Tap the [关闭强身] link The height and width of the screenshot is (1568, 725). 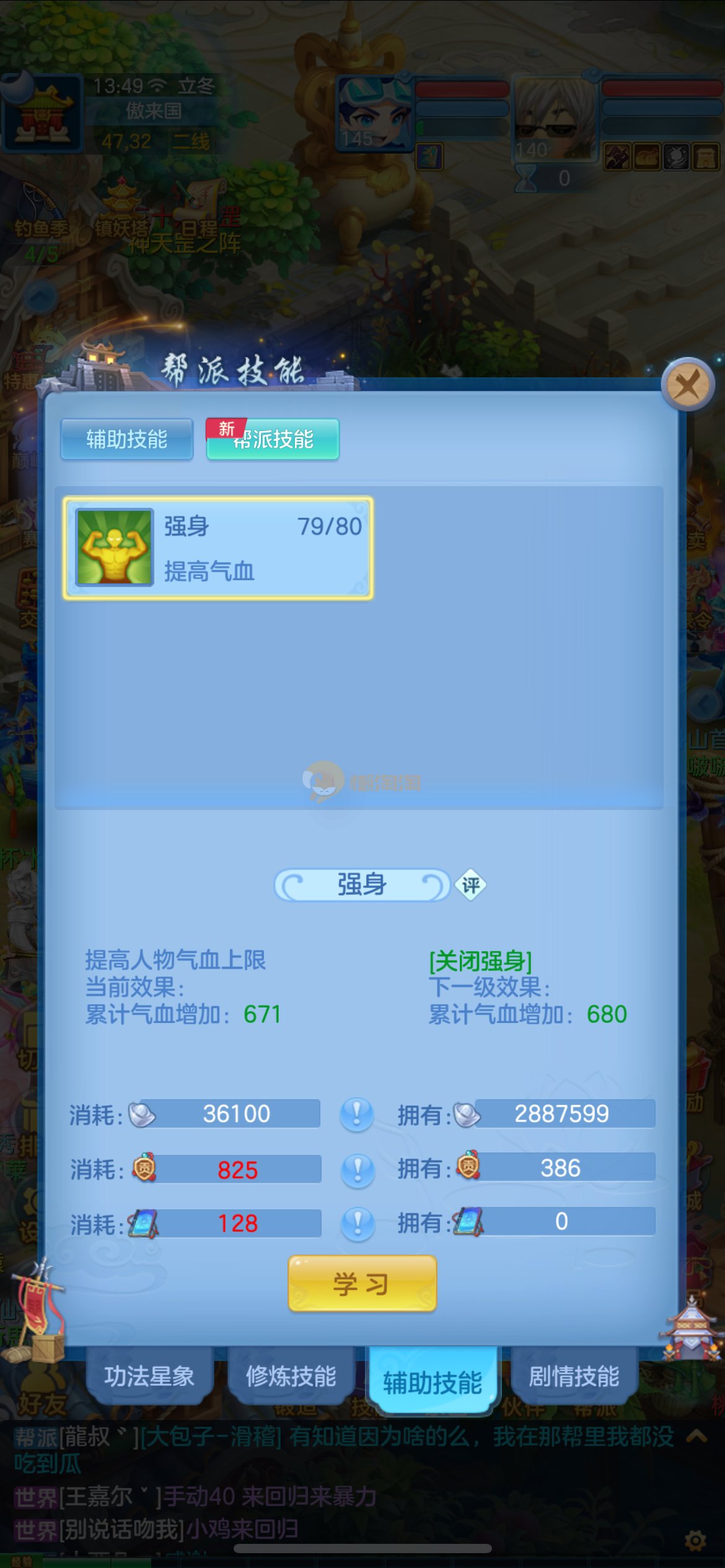coord(480,960)
